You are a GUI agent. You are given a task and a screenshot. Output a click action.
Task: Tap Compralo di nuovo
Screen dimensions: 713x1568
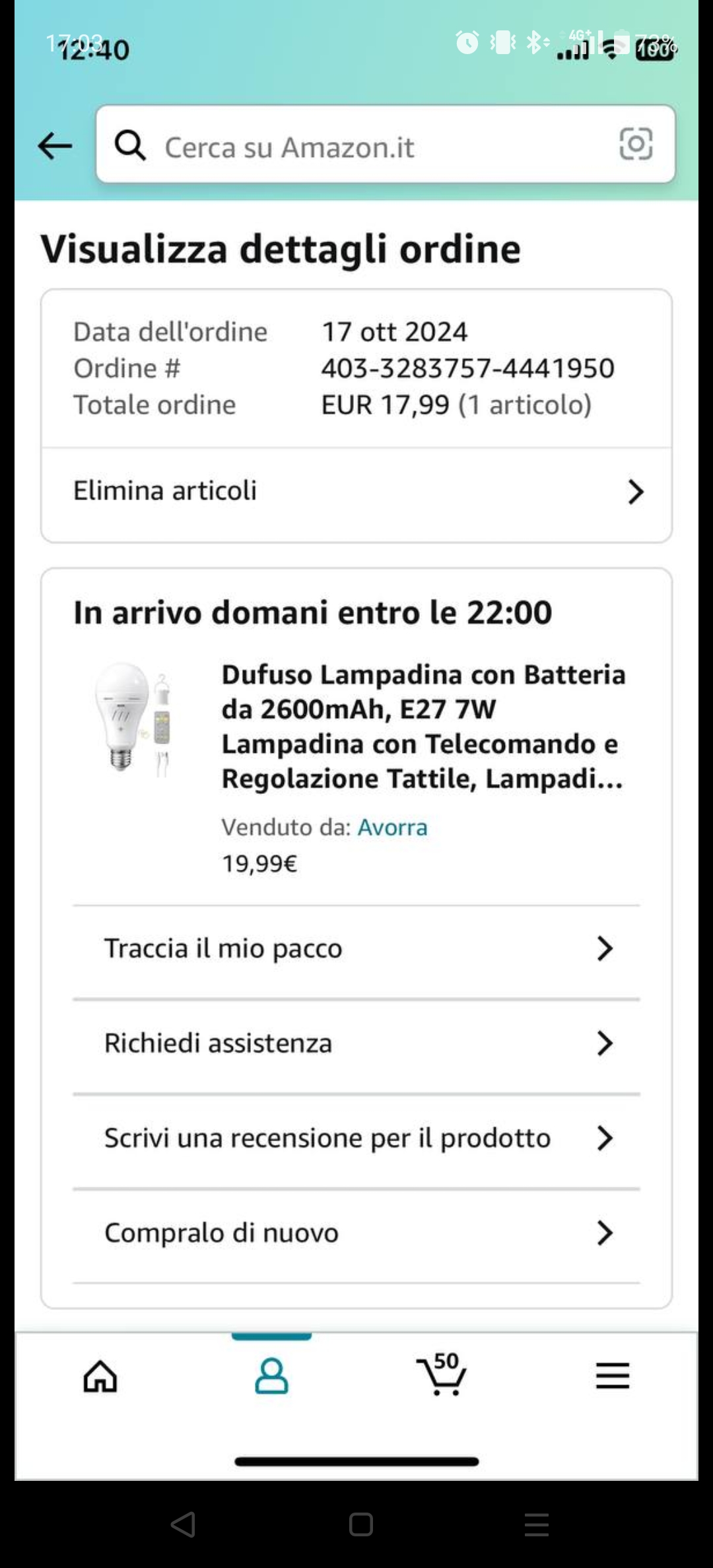pos(356,1233)
